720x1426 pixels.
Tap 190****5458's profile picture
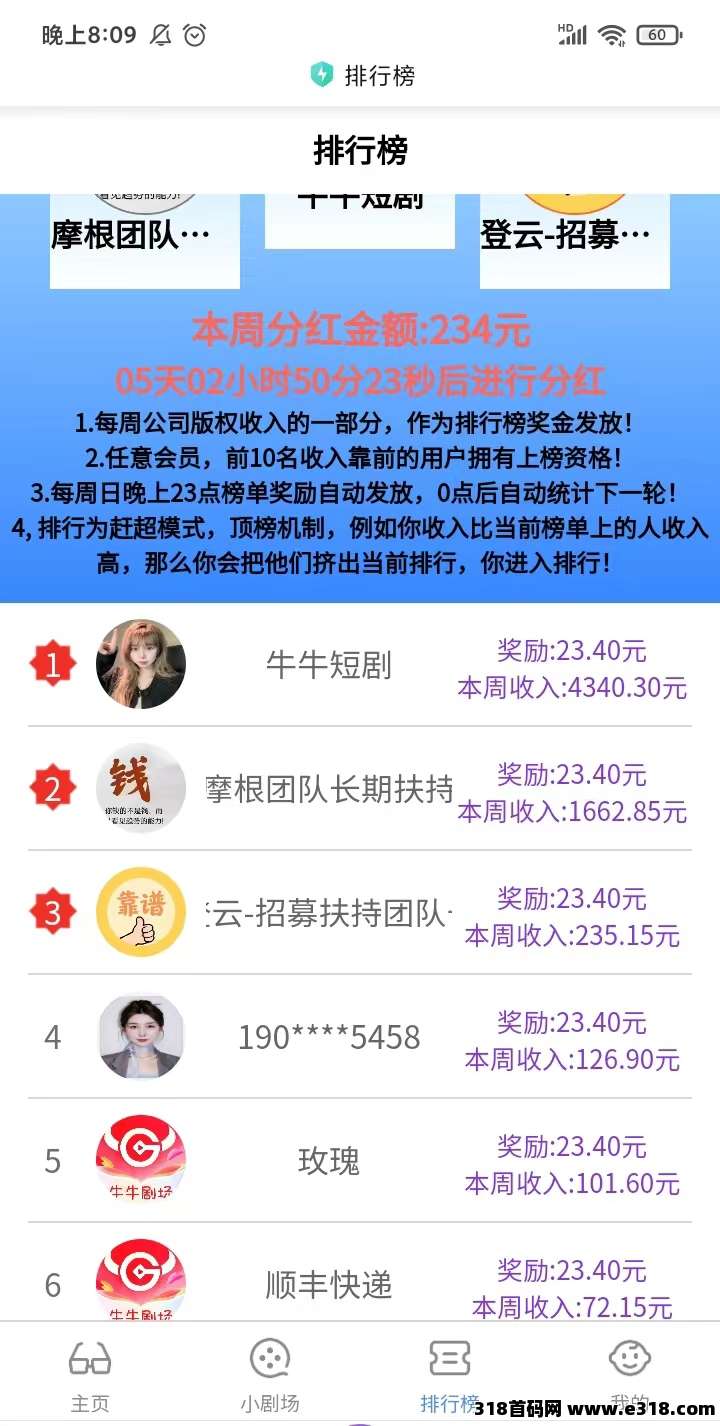(140, 1037)
